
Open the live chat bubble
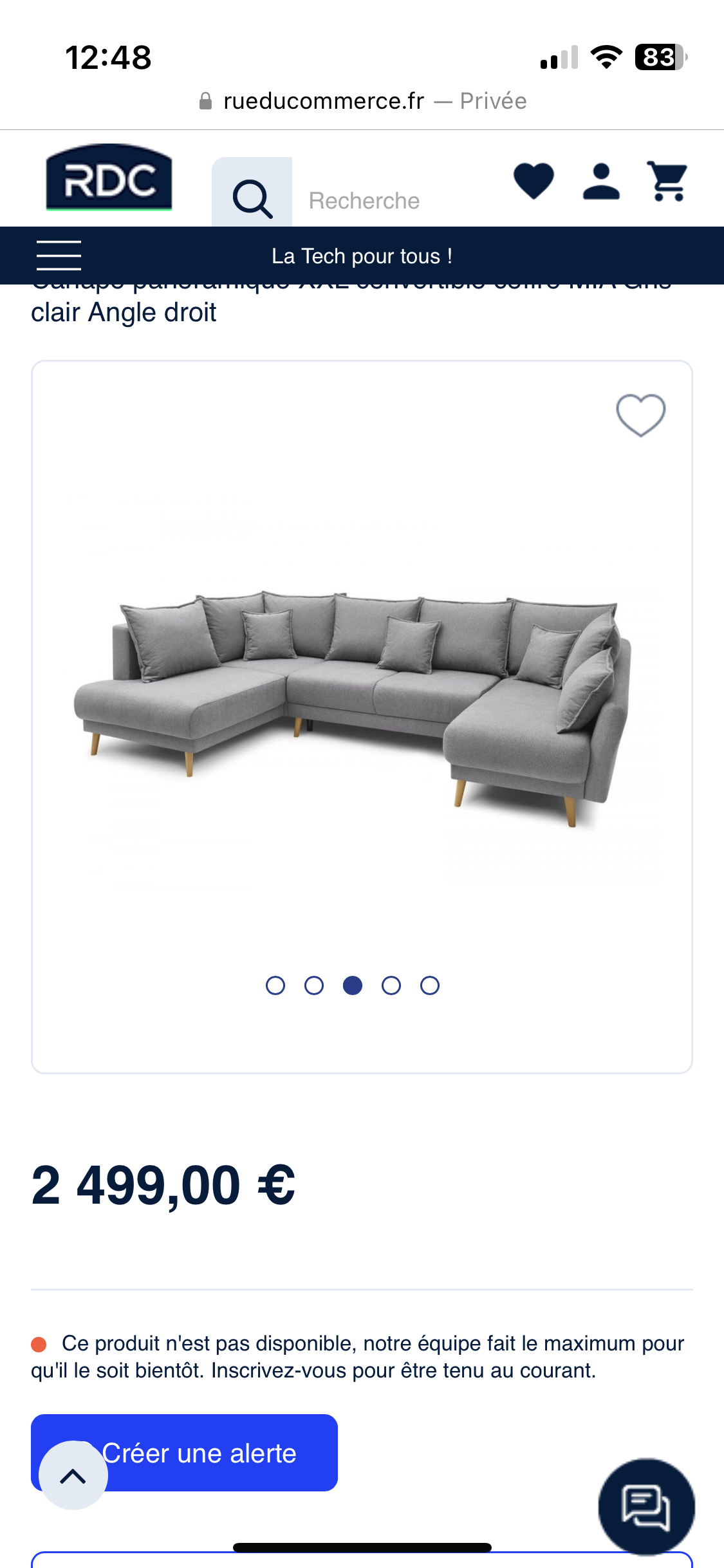646,1507
